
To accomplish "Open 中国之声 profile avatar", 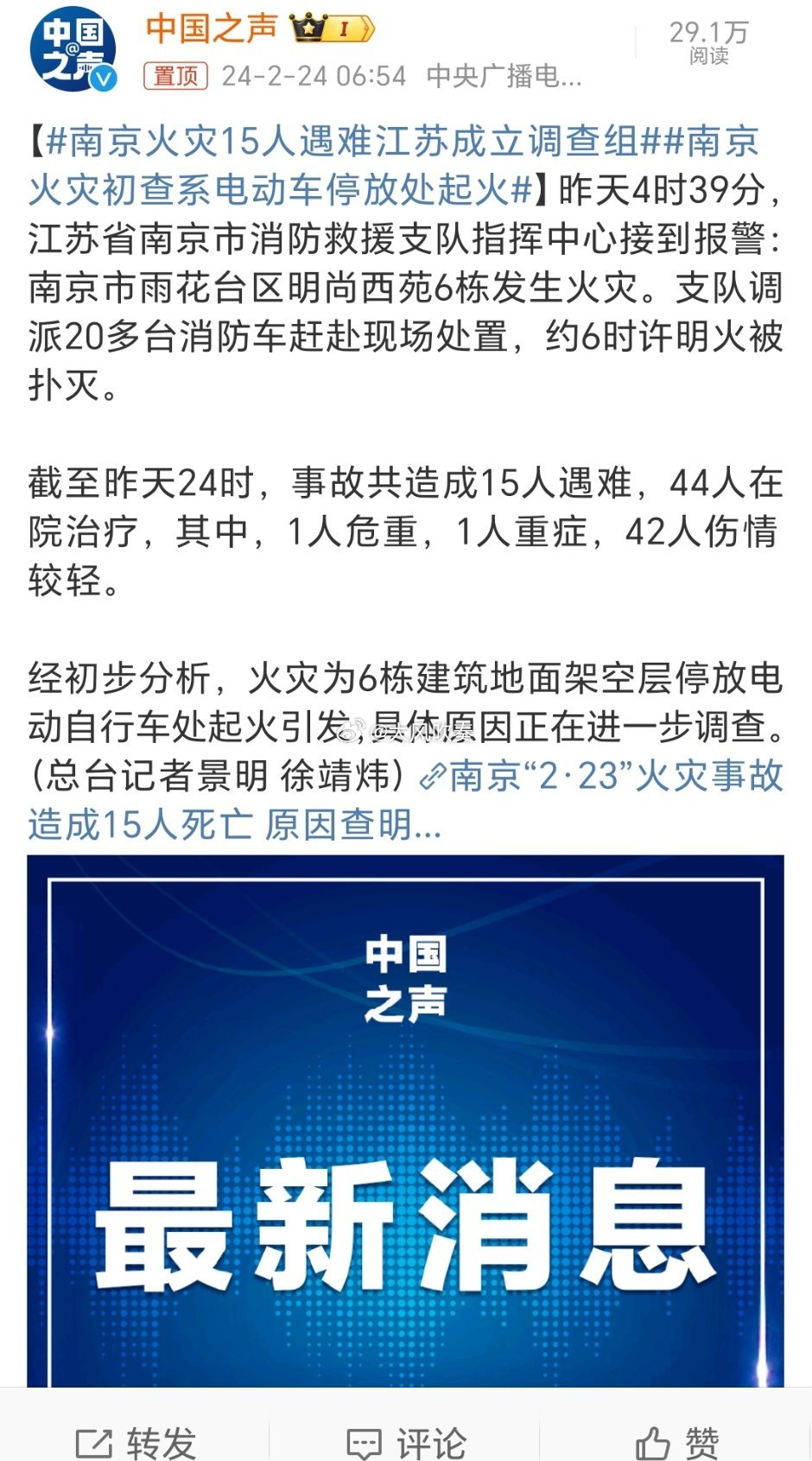I will tap(73, 49).
